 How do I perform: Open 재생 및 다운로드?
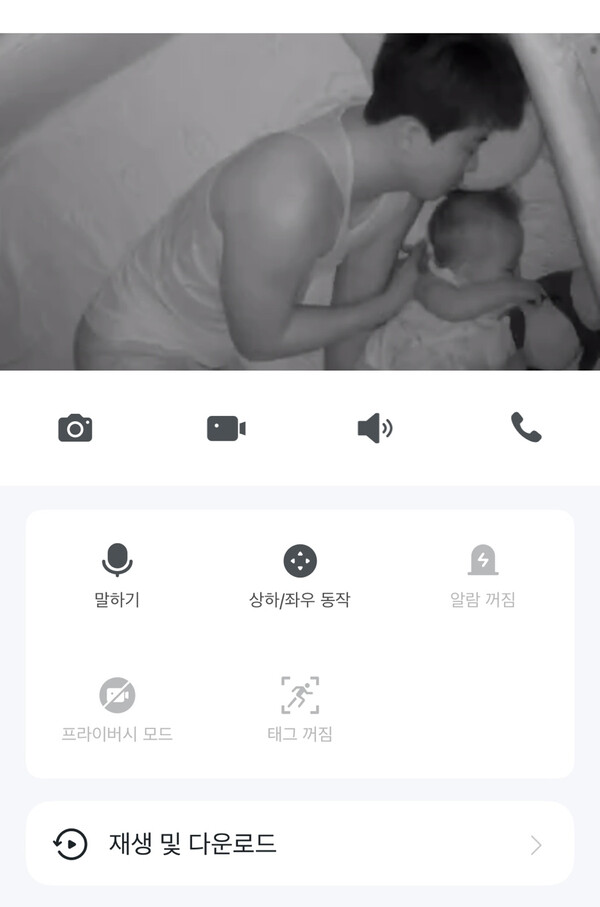click(x=299, y=844)
